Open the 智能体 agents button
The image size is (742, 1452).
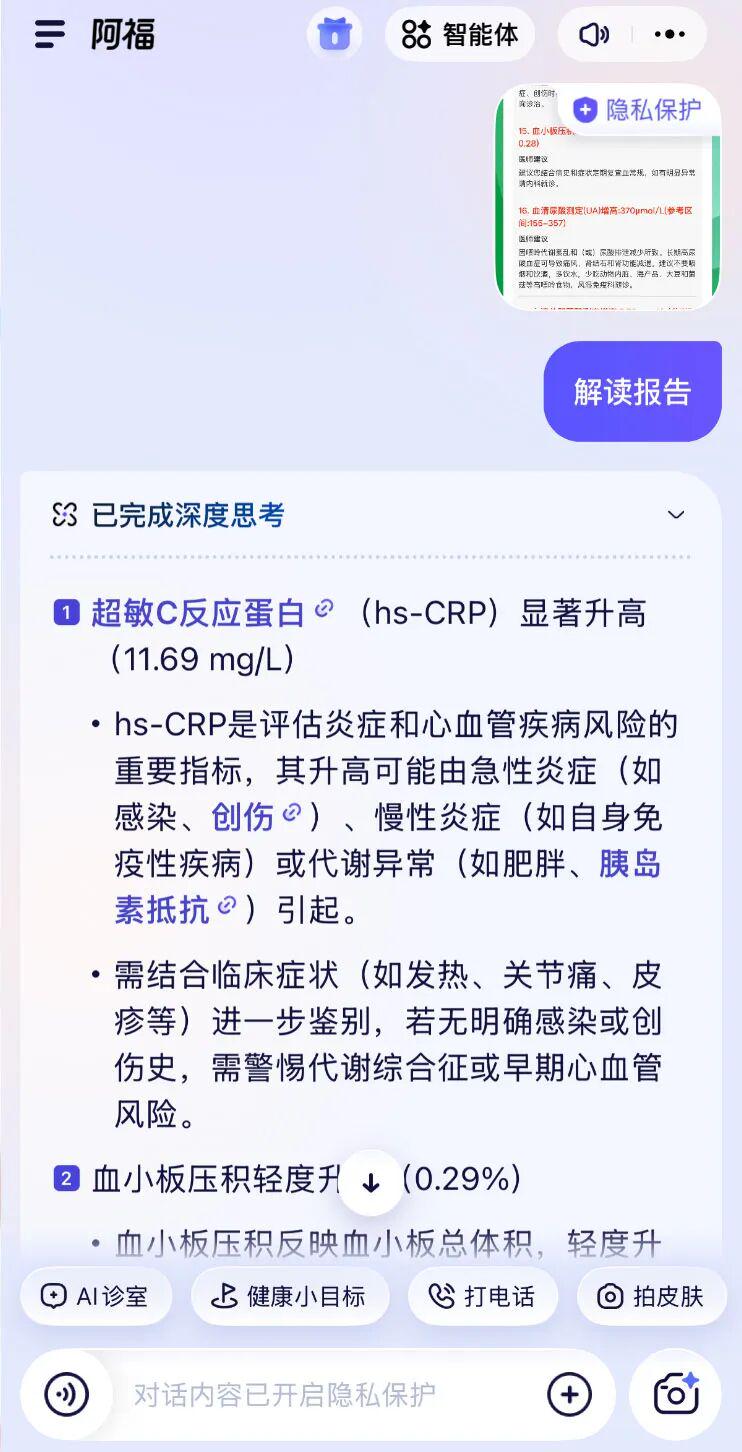[x=460, y=35]
